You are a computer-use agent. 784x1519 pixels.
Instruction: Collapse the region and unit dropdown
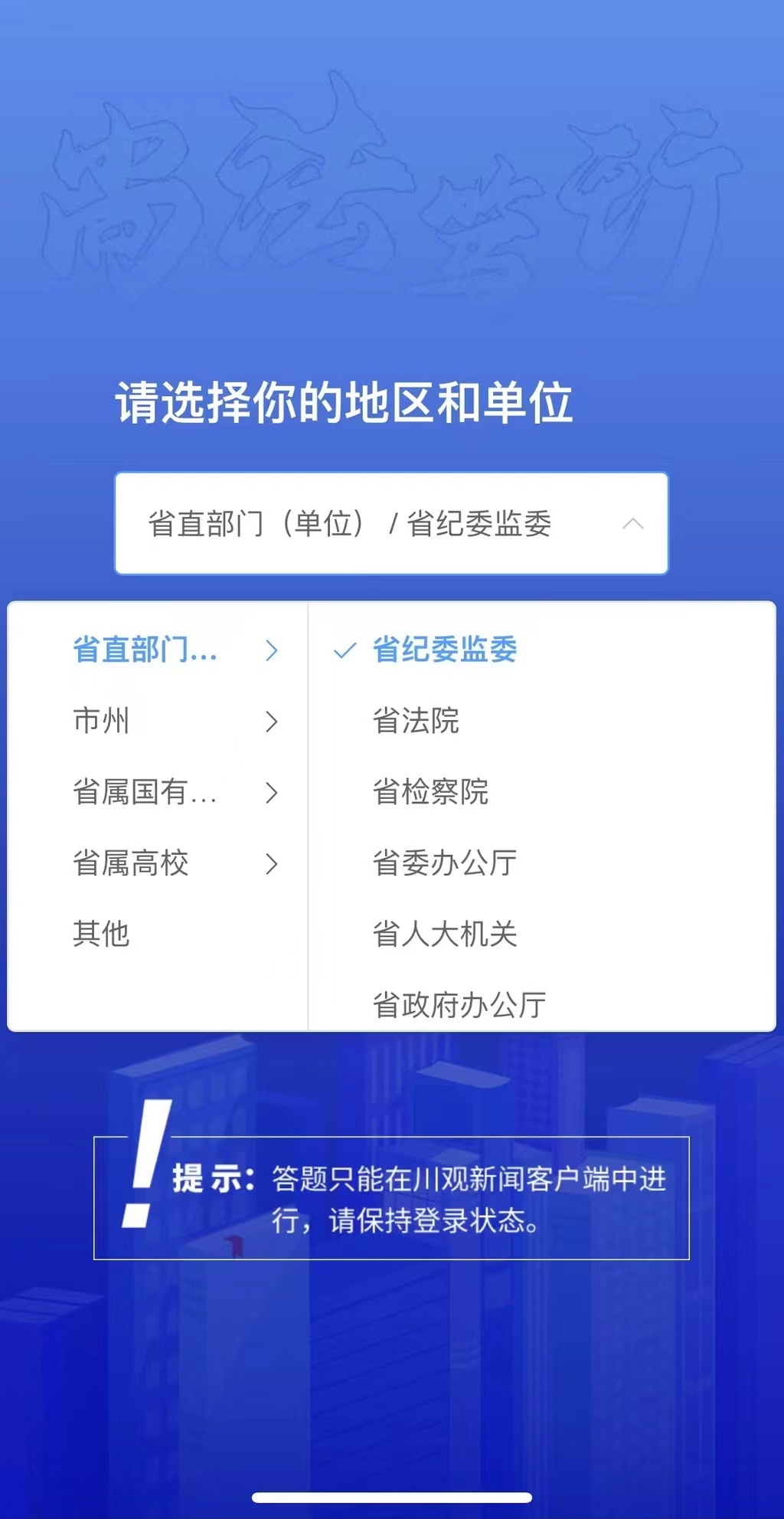632,524
